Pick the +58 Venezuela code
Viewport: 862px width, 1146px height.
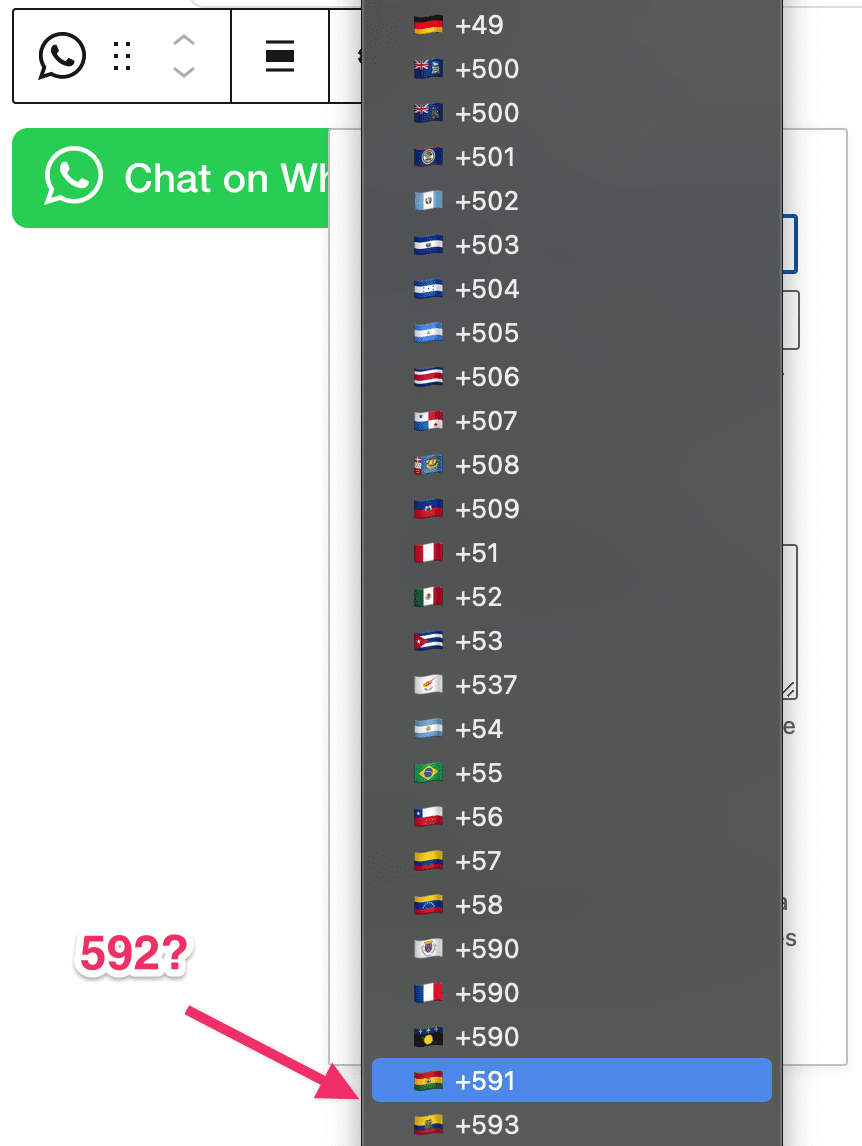pyautogui.click(x=476, y=905)
